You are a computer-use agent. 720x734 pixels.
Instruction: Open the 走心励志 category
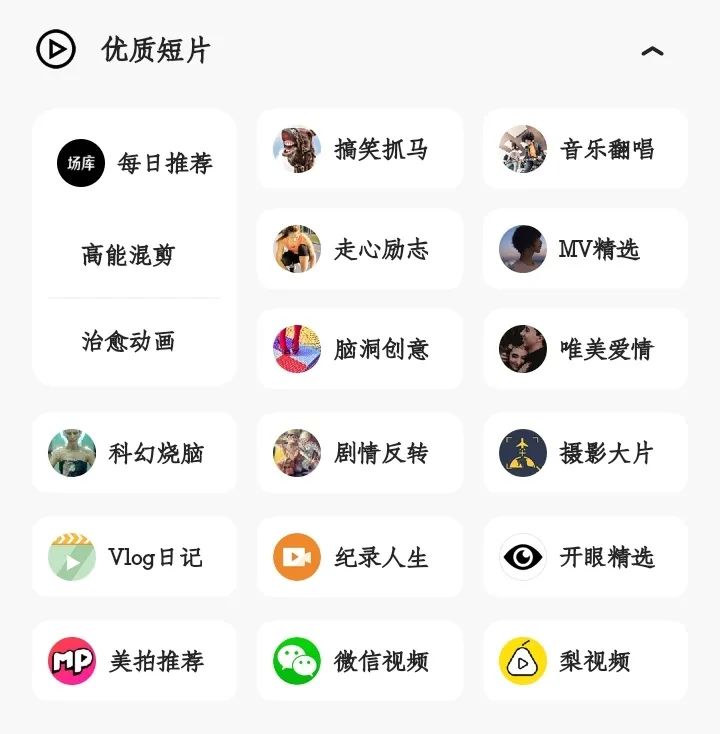tap(358, 250)
